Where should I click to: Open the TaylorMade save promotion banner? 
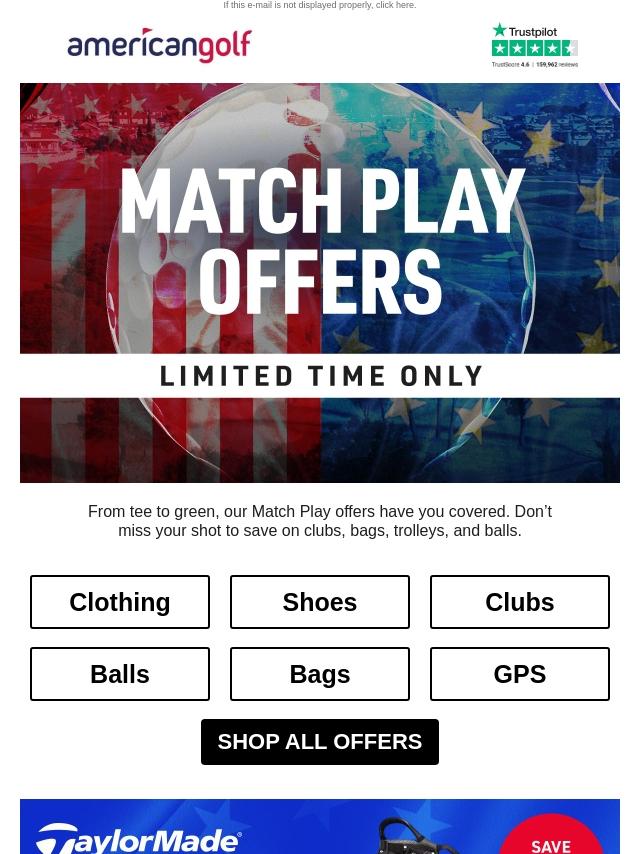point(320,828)
